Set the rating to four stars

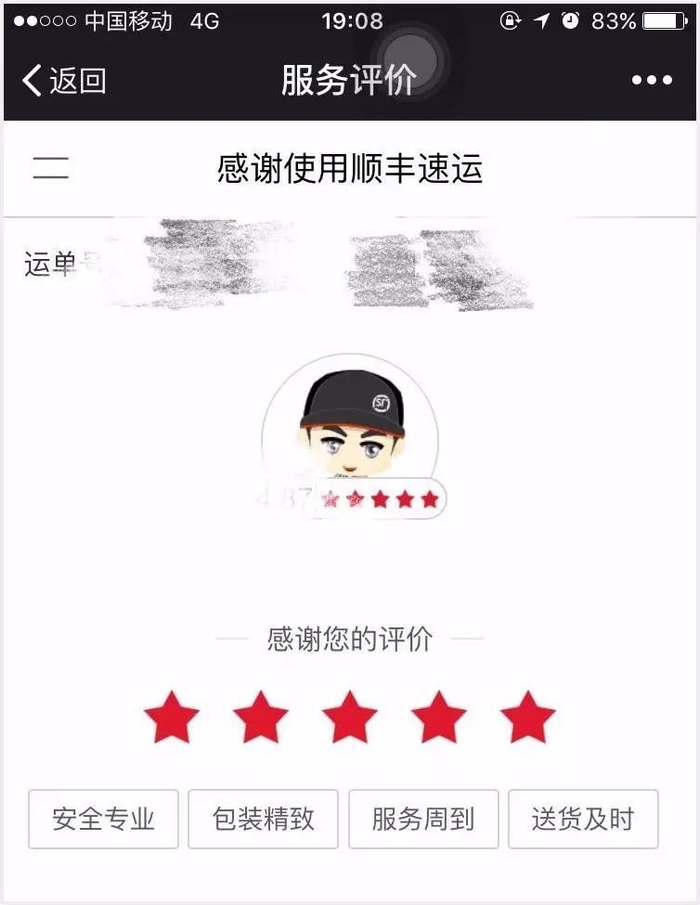[x=439, y=716]
